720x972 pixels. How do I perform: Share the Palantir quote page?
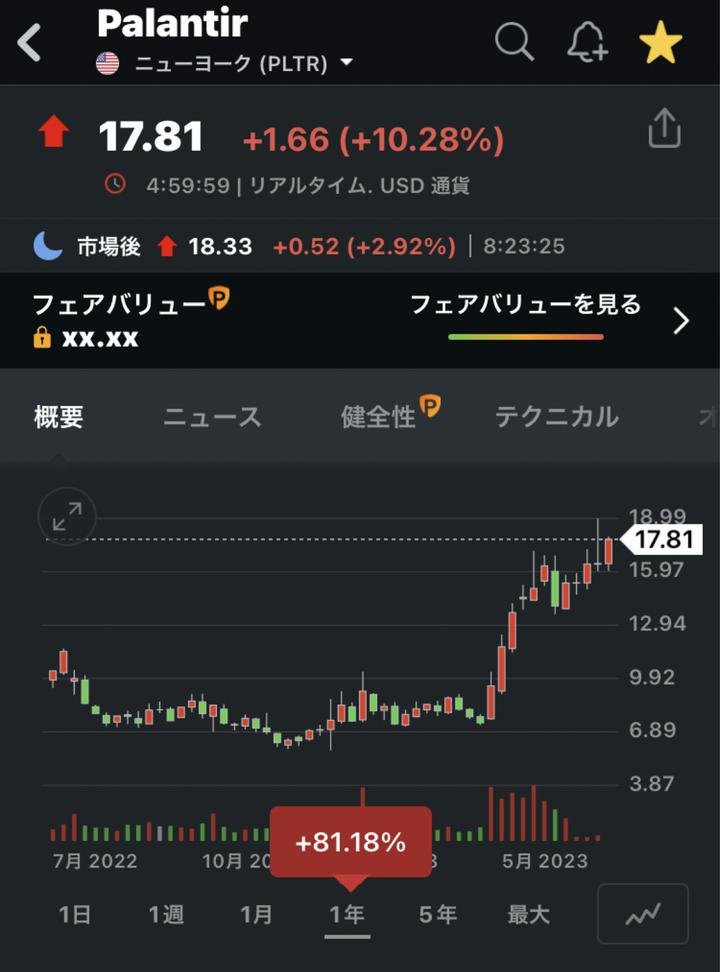663,128
